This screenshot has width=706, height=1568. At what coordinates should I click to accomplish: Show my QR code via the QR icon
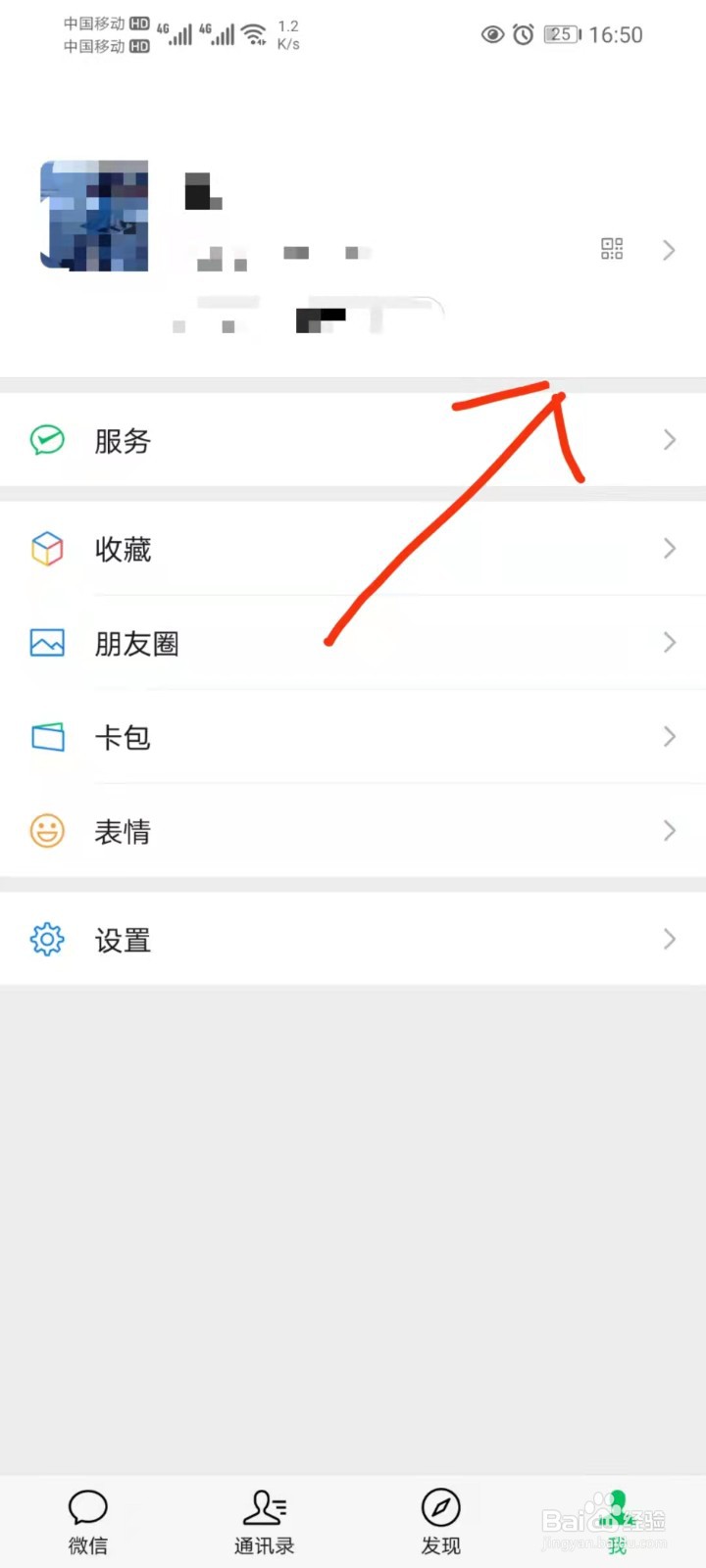click(611, 249)
